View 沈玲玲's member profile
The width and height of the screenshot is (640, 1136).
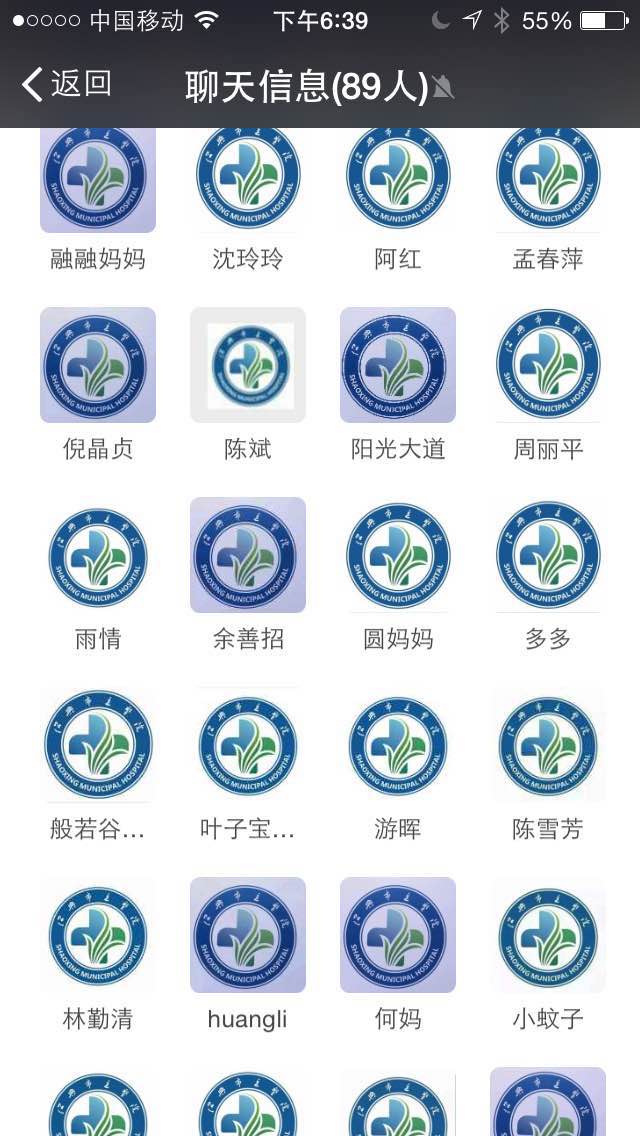tap(248, 178)
